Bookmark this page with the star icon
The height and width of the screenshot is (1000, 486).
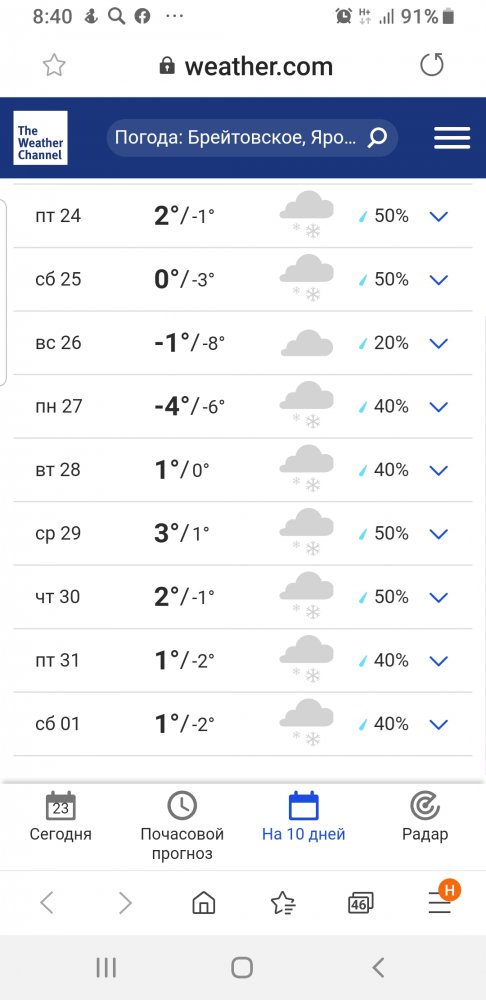pos(54,65)
